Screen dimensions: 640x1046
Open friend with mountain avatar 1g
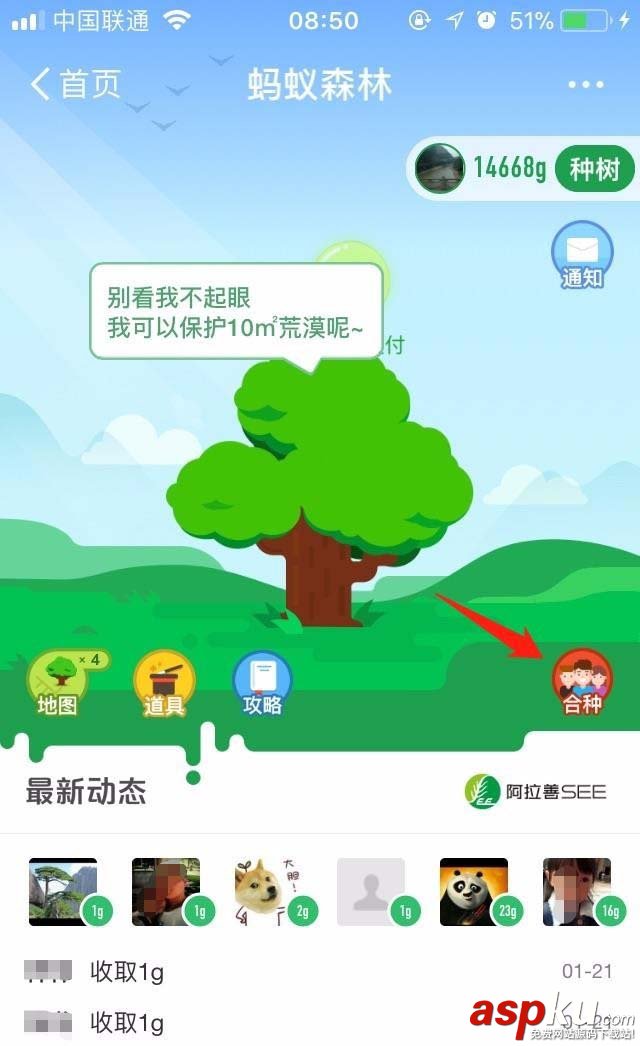65,890
